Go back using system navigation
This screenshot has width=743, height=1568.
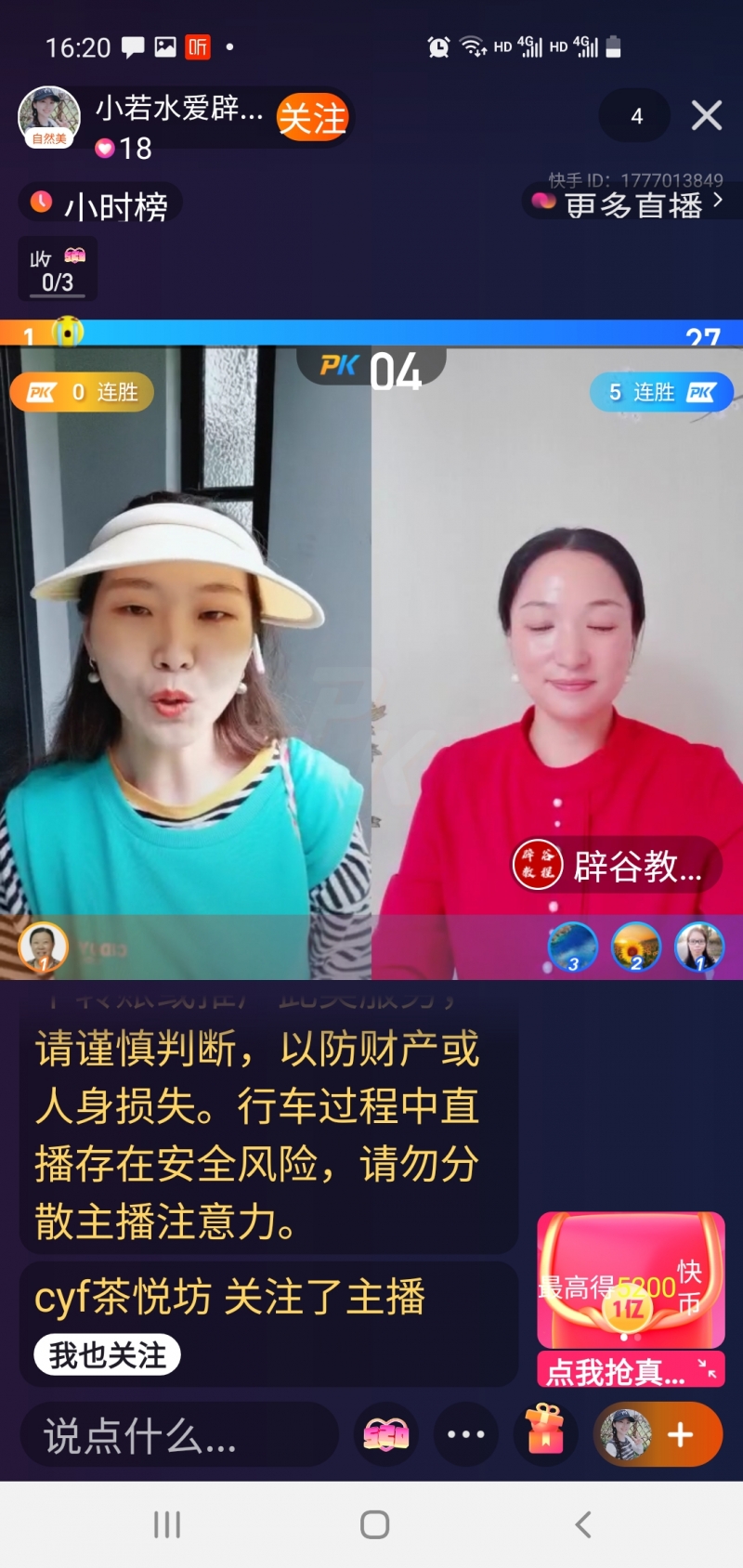click(x=582, y=1524)
